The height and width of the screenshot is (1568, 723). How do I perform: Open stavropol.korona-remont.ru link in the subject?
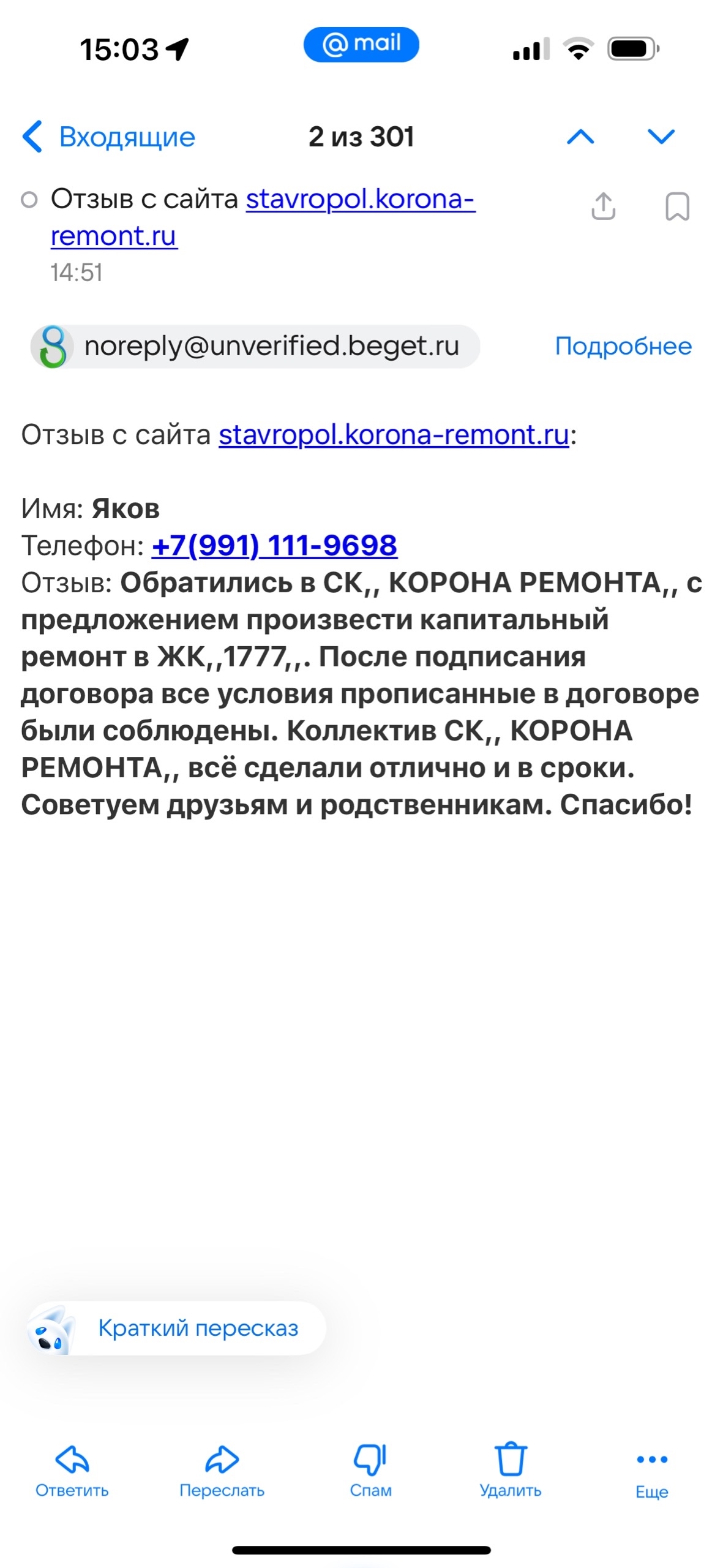pyautogui.click(x=263, y=217)
